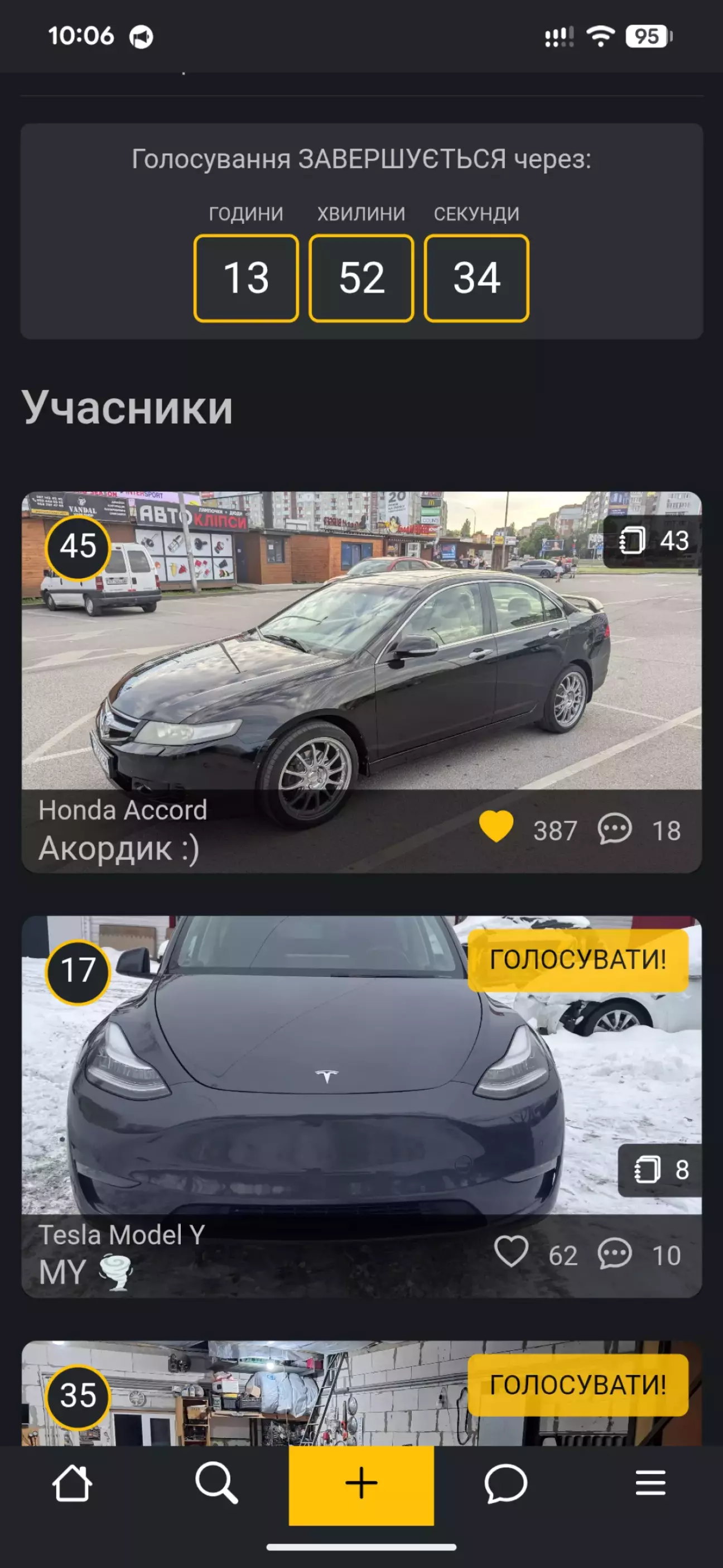This screenshot has height=1568, width=723.
Task: Add a new post with plus button
Action: coord(361,1483)
